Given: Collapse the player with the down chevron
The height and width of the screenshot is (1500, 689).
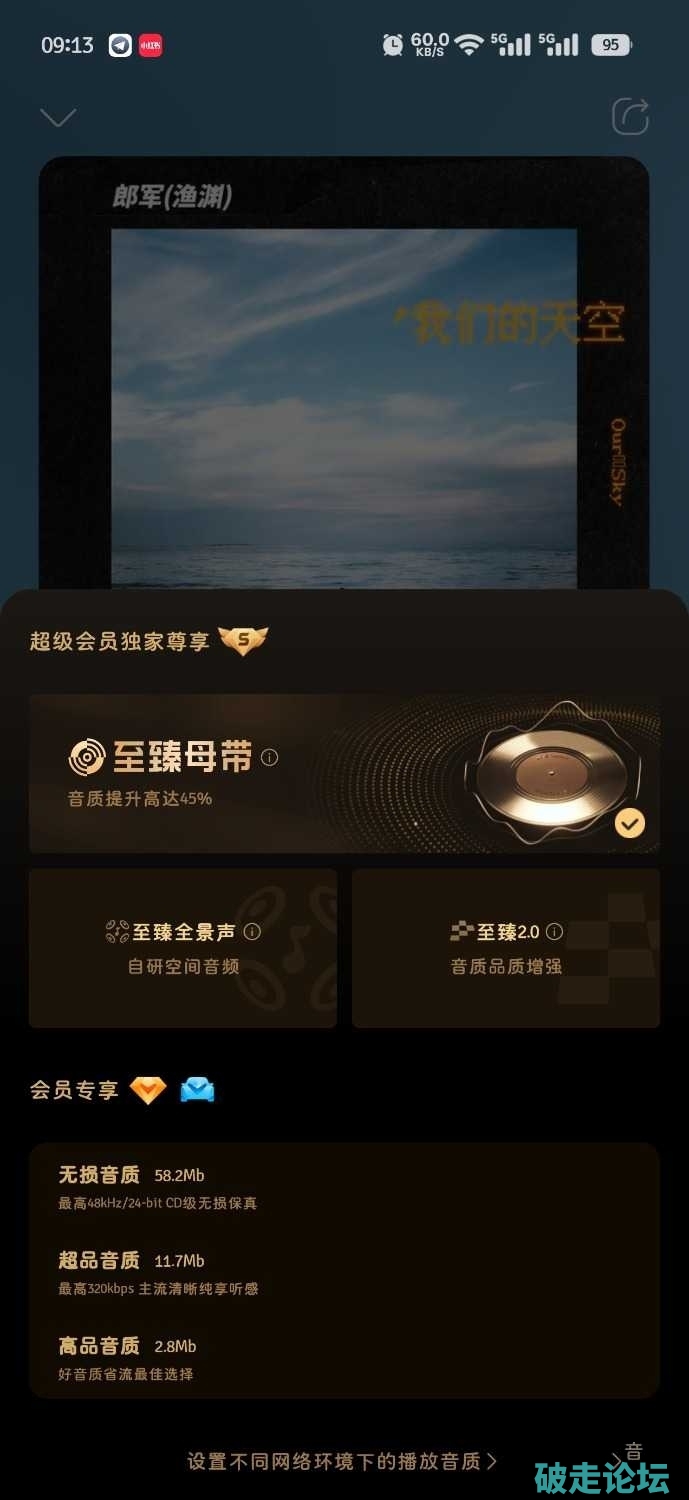Looking at the screenshot, I should click(x=58, y=118).
